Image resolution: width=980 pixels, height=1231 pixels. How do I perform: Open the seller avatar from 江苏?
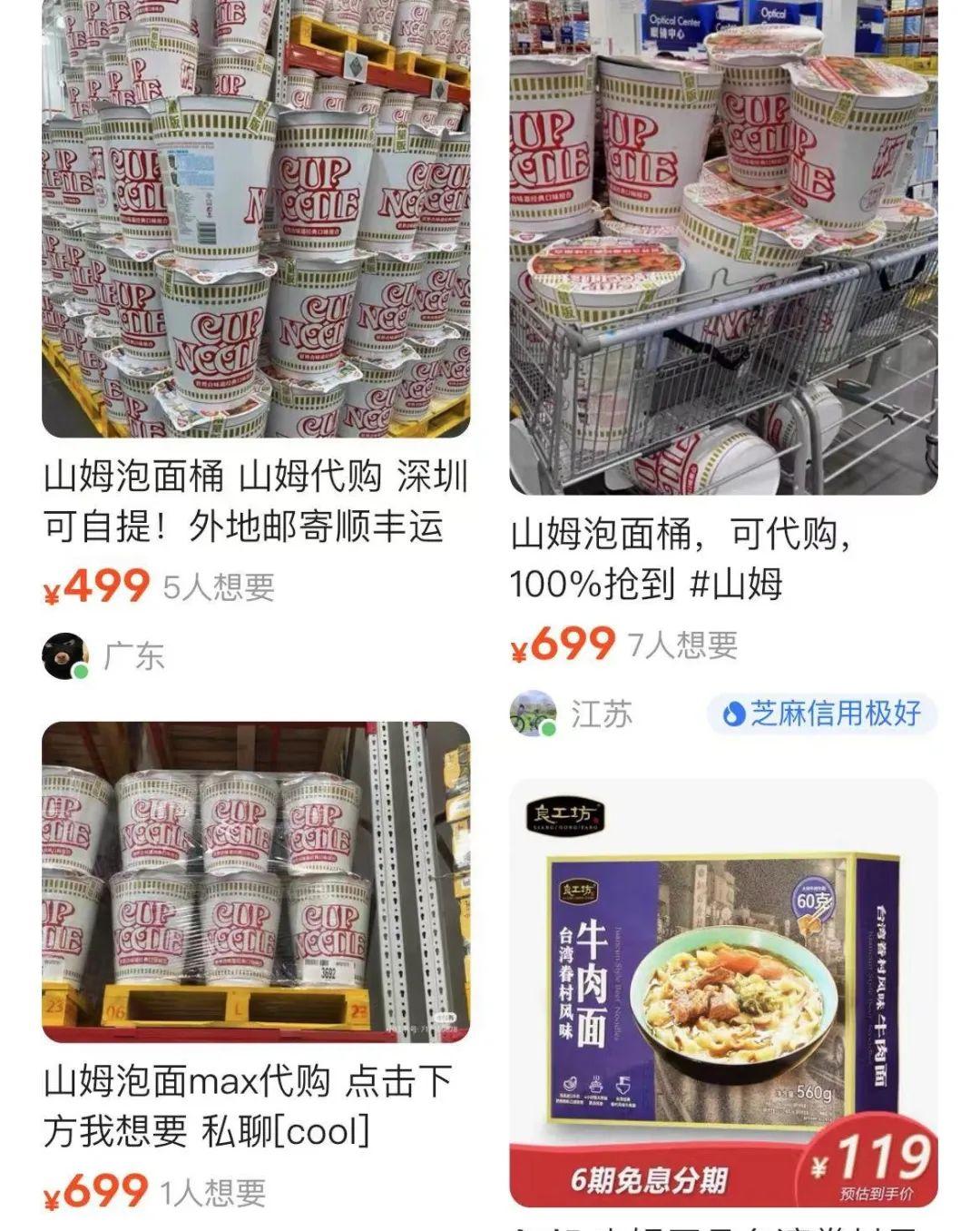tap(533, 714)
